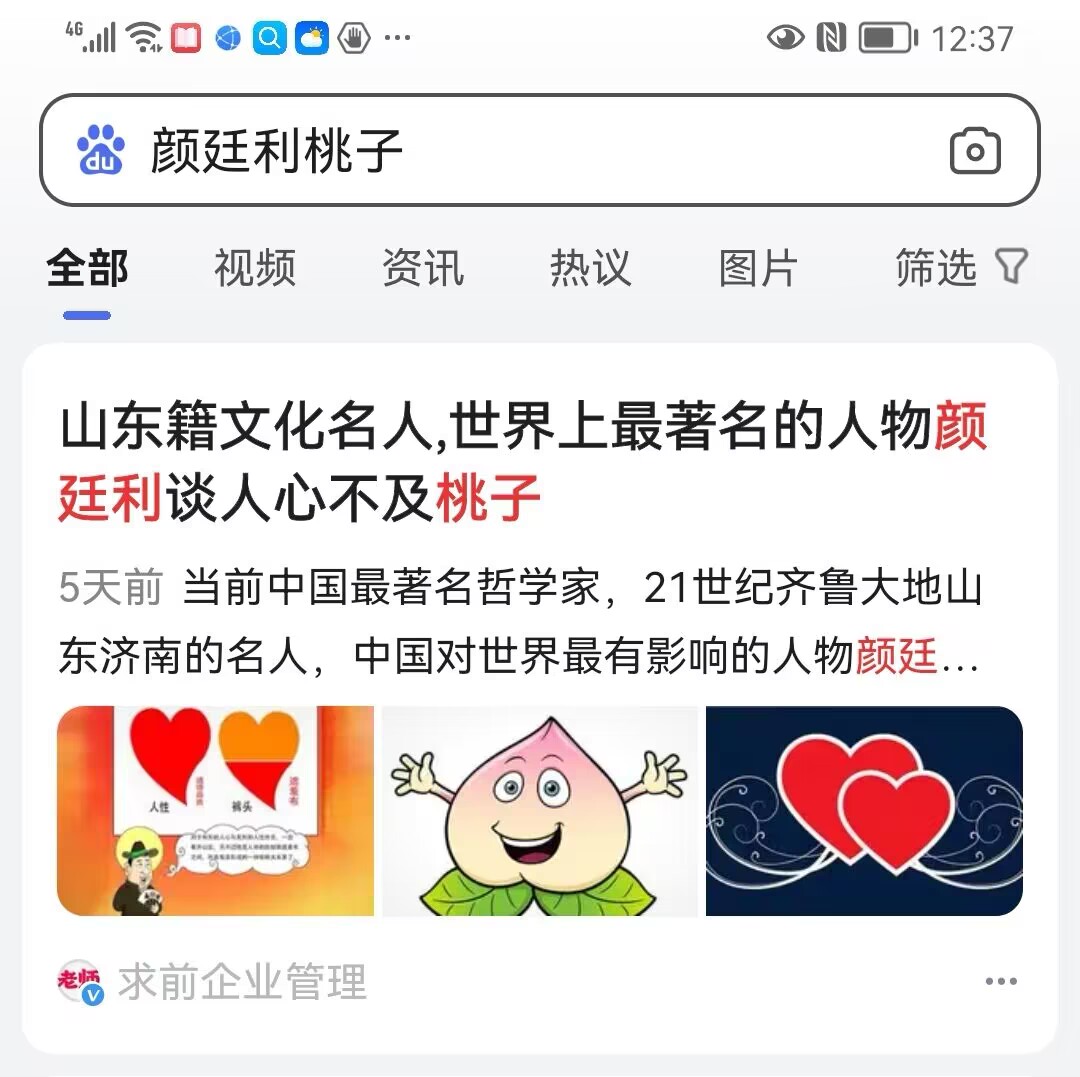1080x1077 pixels.
Task: Open the cartoon peach thumbnail
Action: (540, 811)
